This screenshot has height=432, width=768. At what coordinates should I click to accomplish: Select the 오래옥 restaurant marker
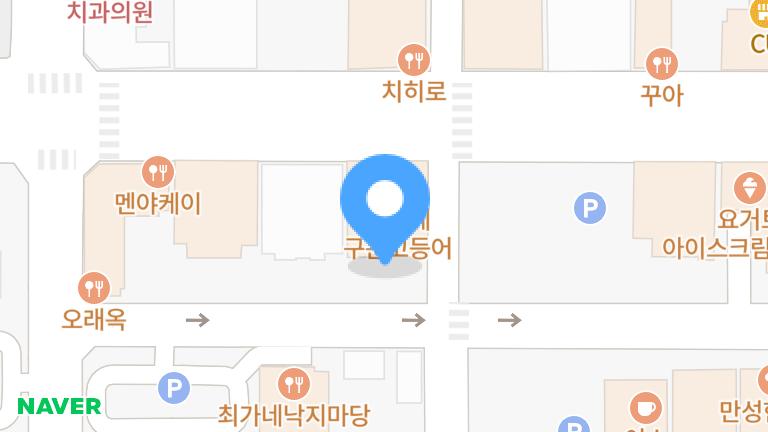tap(95, 288)
